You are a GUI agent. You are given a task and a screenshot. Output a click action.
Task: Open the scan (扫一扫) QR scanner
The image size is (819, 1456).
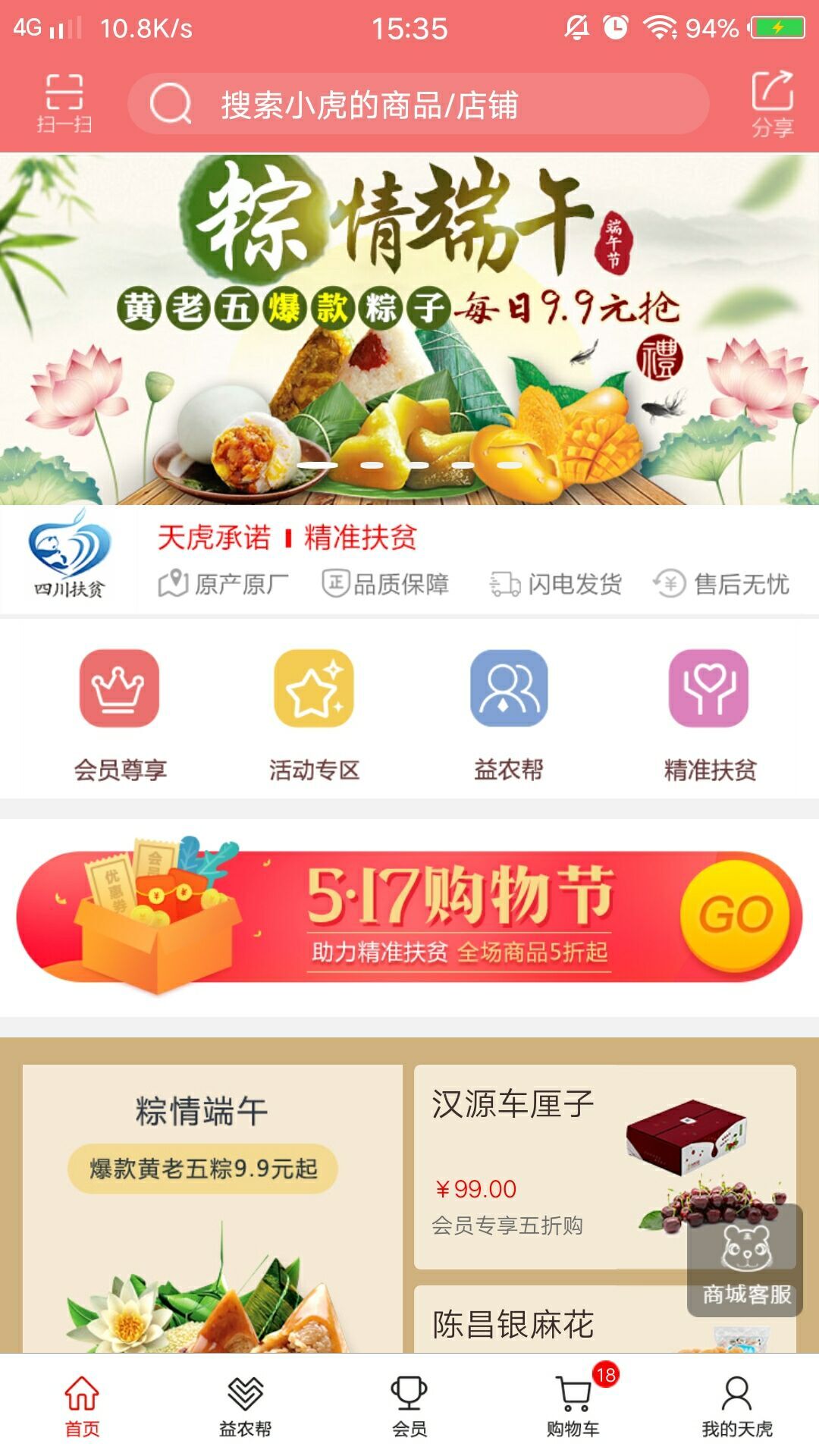point(64,104)
